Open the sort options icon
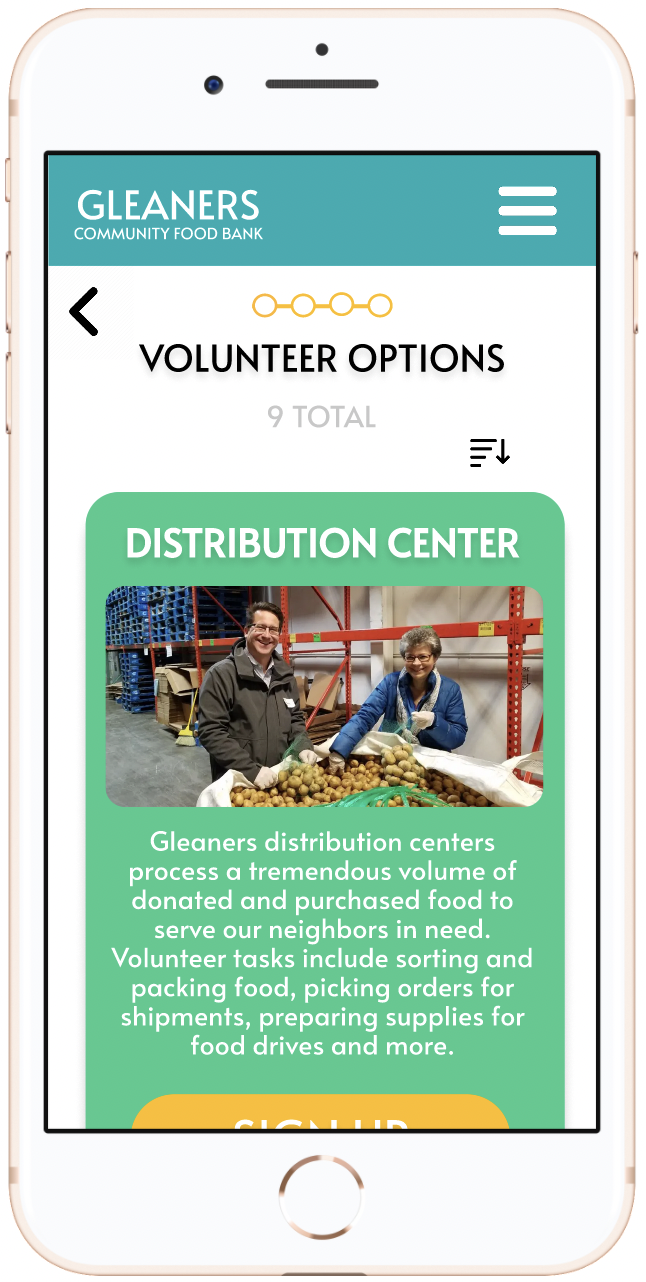646x1282 pixels. coord(490,453)
